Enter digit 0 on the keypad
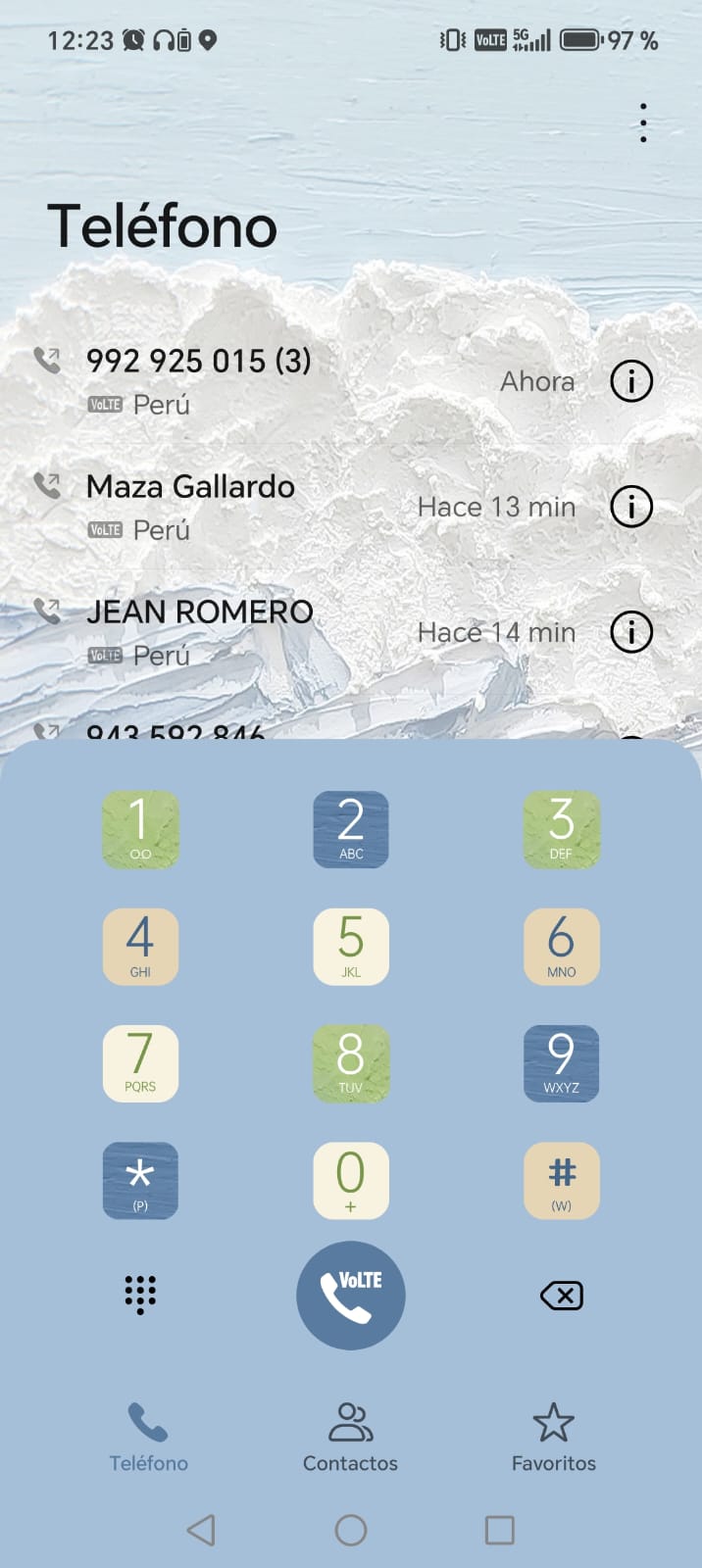702x1568 pixels. (351, 1181)
